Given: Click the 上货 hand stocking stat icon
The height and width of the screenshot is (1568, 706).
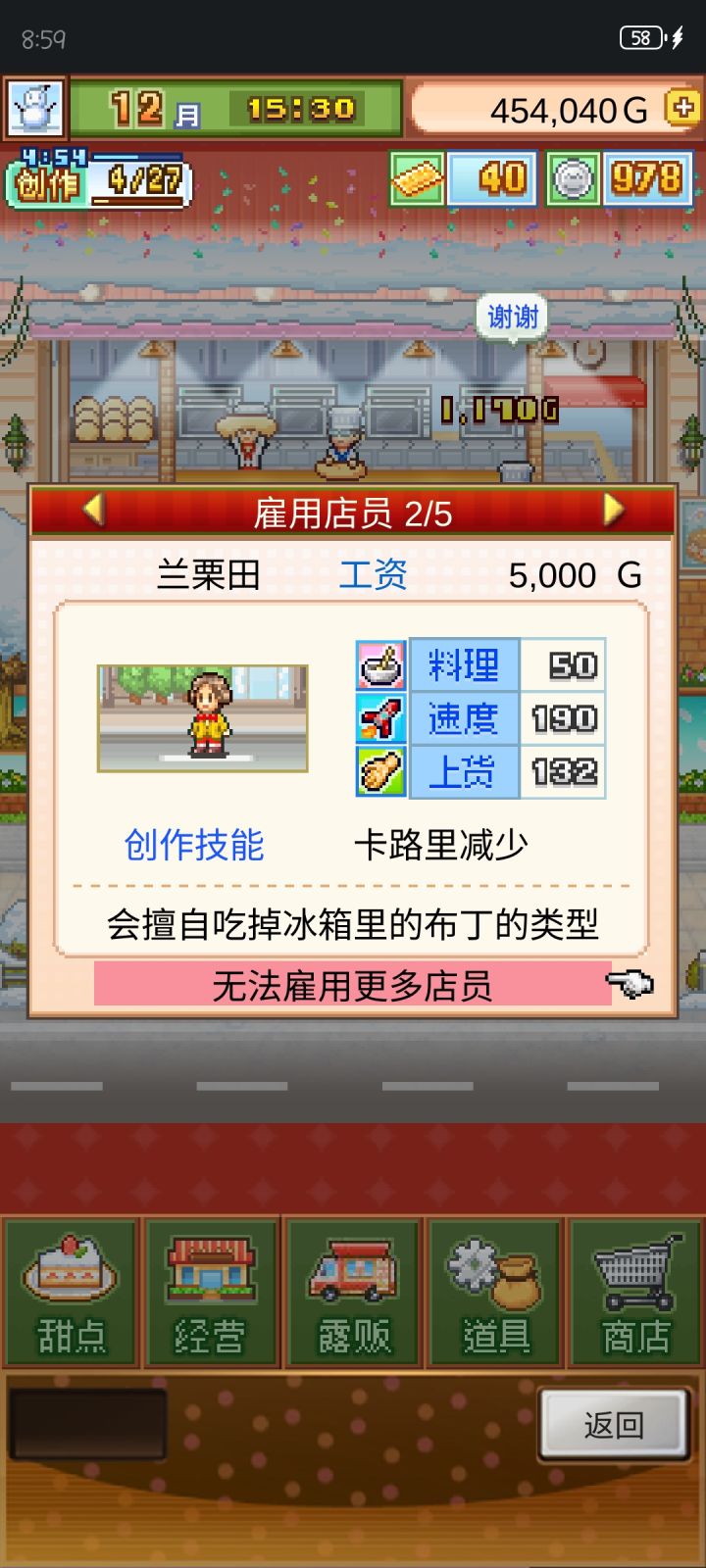Looking at the screenshot, I should 381,772.
